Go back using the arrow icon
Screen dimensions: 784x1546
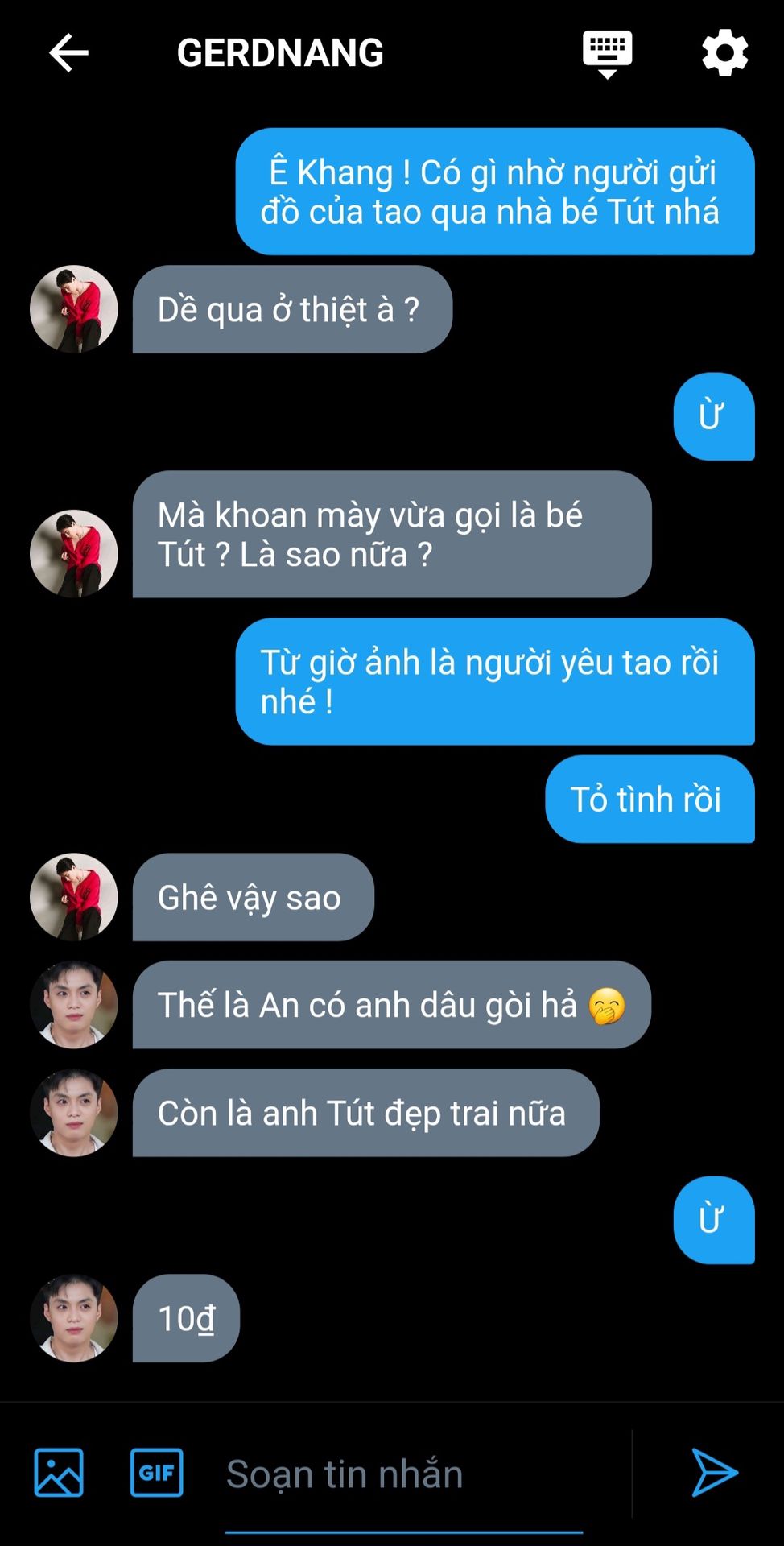68,53
